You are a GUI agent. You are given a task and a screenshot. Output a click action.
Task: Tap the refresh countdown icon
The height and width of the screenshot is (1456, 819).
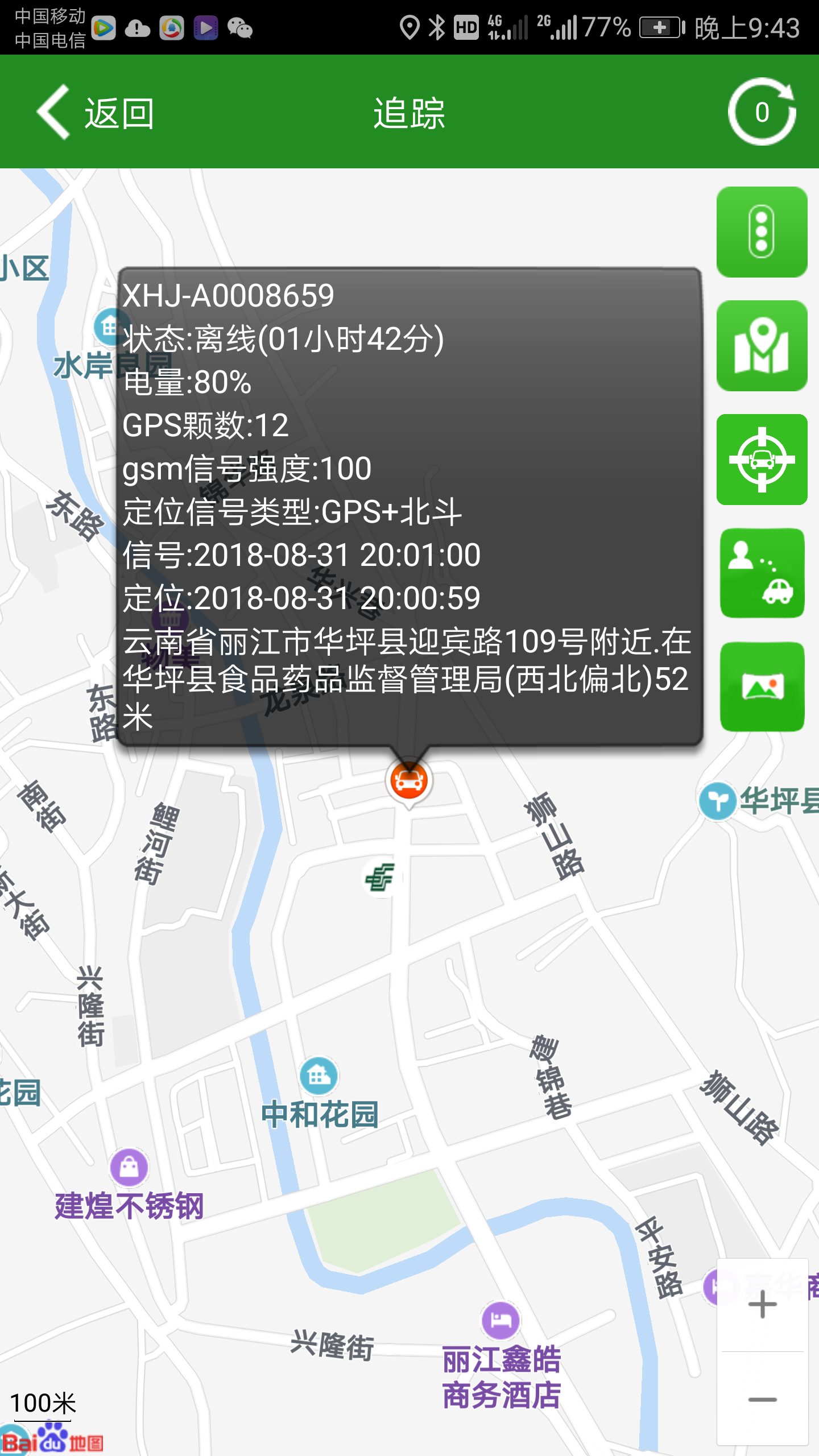(x=762, y=112)
